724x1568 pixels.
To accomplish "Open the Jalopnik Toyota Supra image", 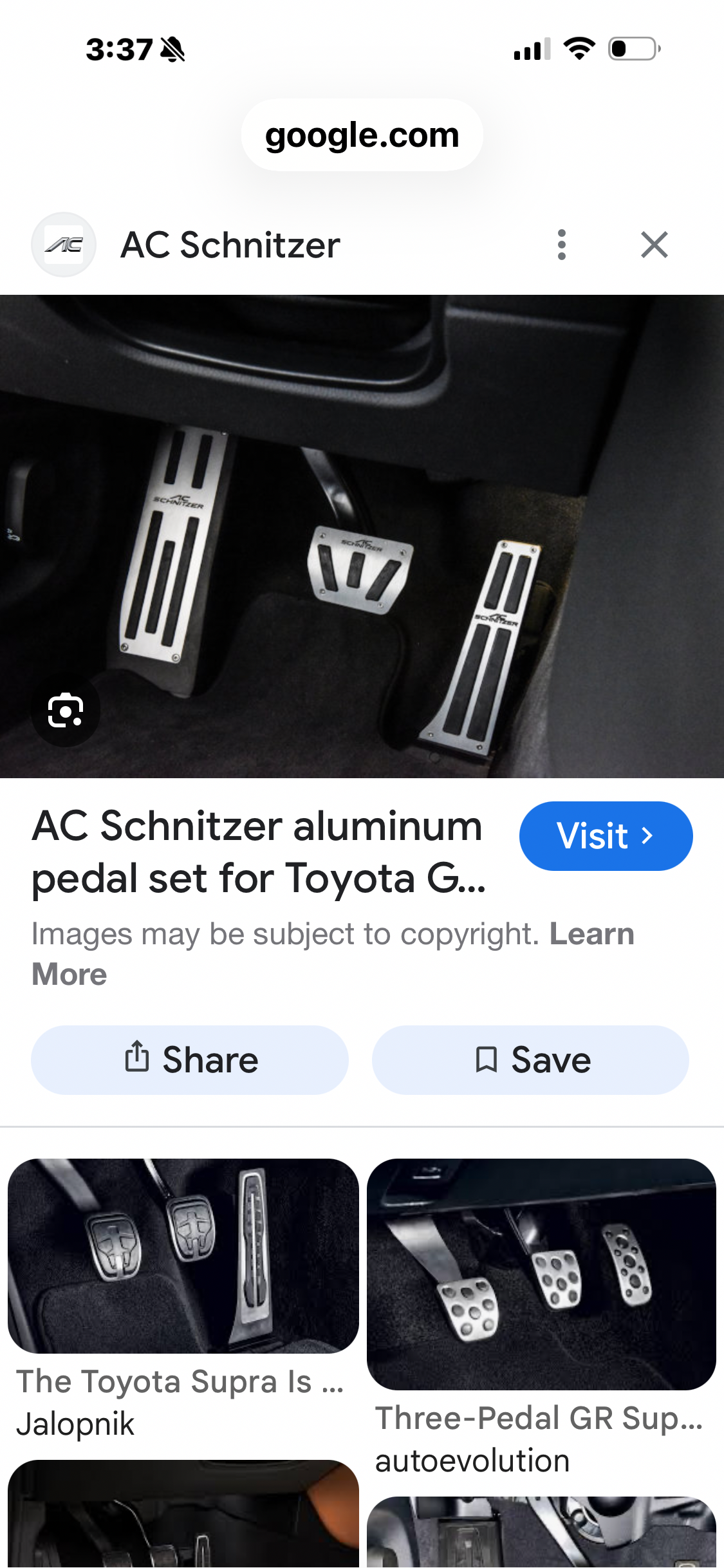I will (183, 1255).
